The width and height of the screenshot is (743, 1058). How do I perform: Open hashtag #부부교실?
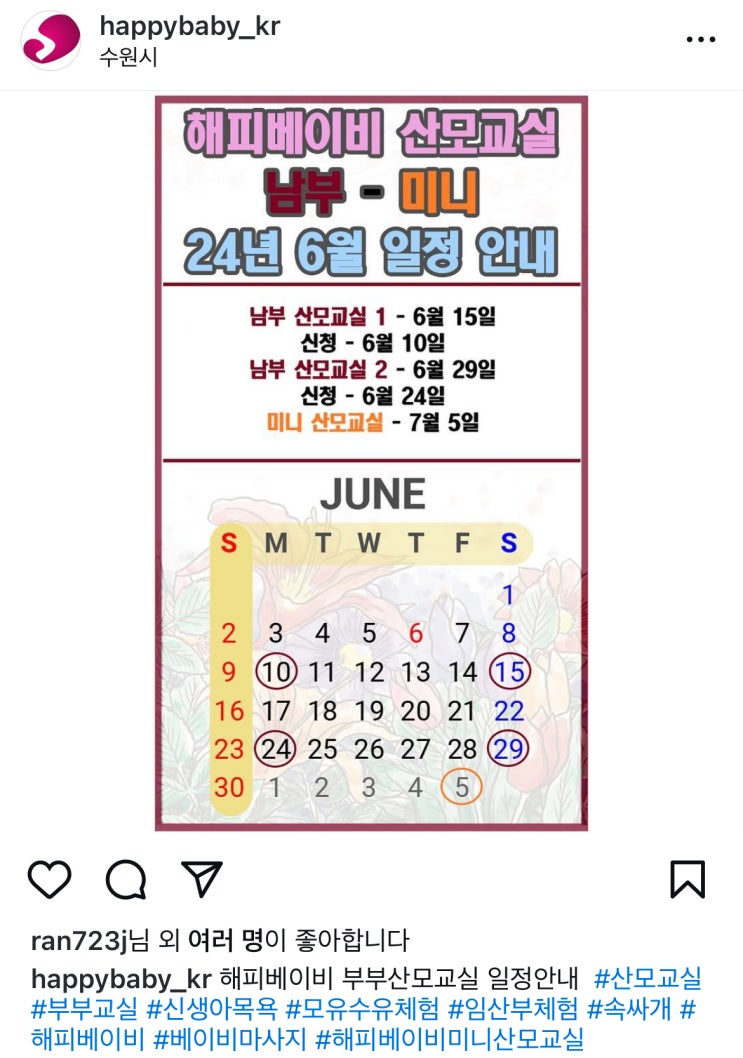point(84,1008)
